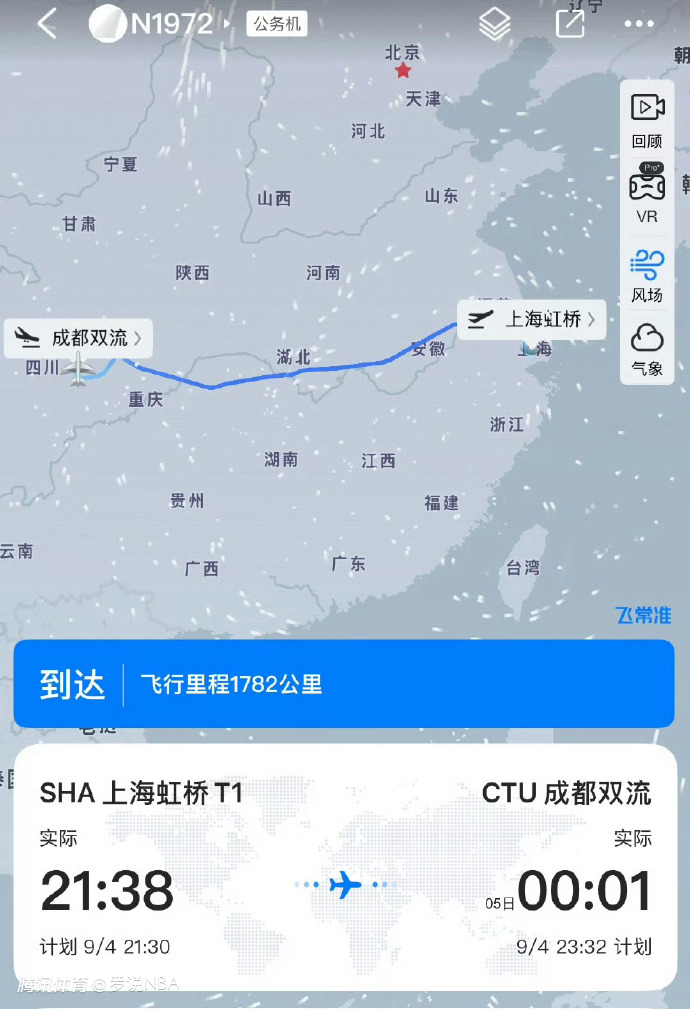Open 成都双流 airport details
The height and width of the screenshot is (1009, 690).
79,338
